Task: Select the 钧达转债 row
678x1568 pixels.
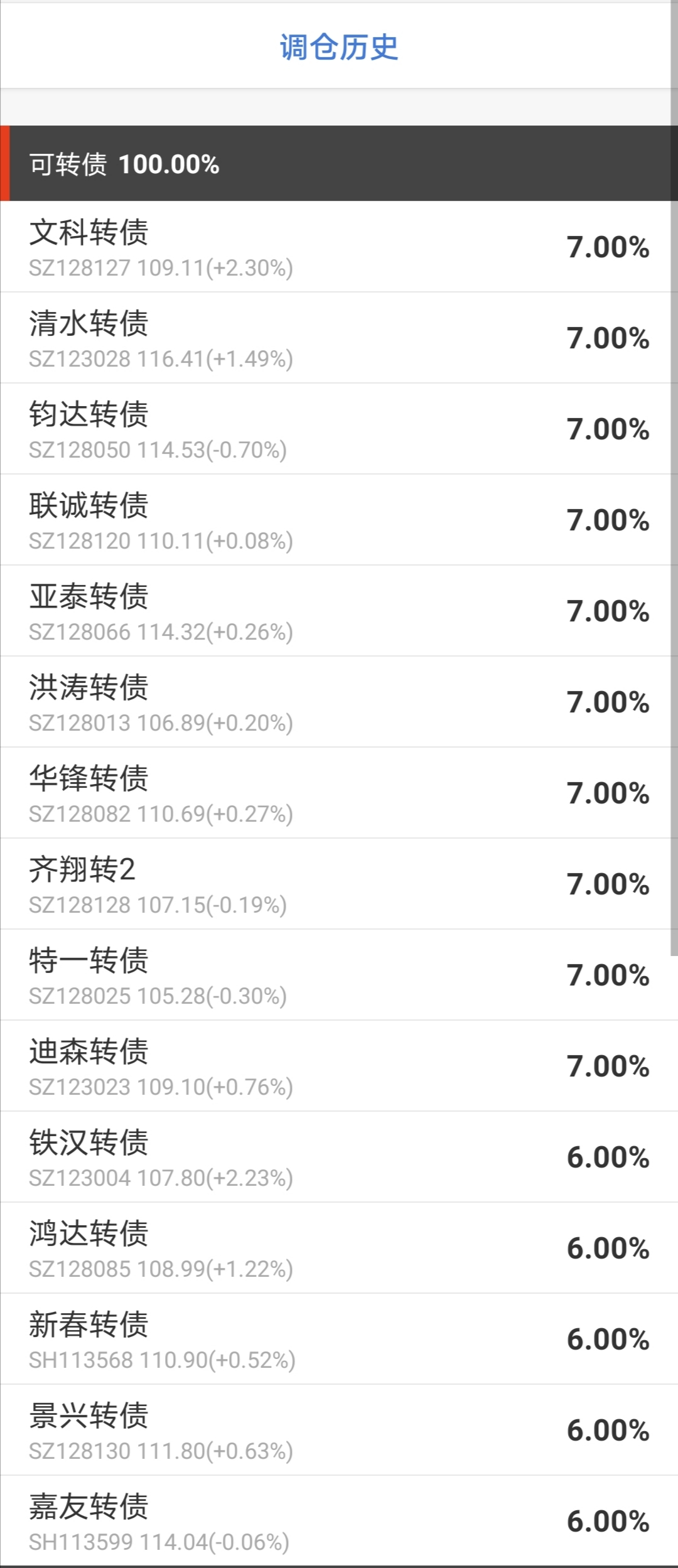Action: click(x=339, y=429)
